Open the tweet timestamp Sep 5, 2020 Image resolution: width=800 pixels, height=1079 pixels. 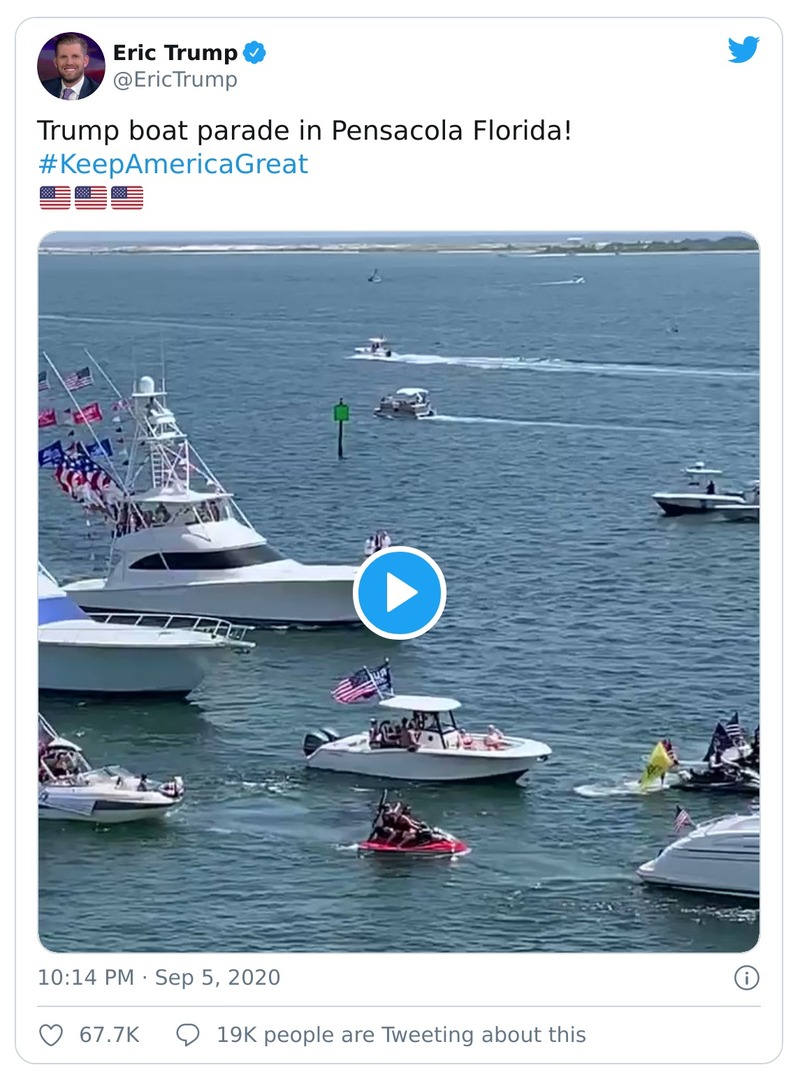pyautogui.click(x=159, y=979)
